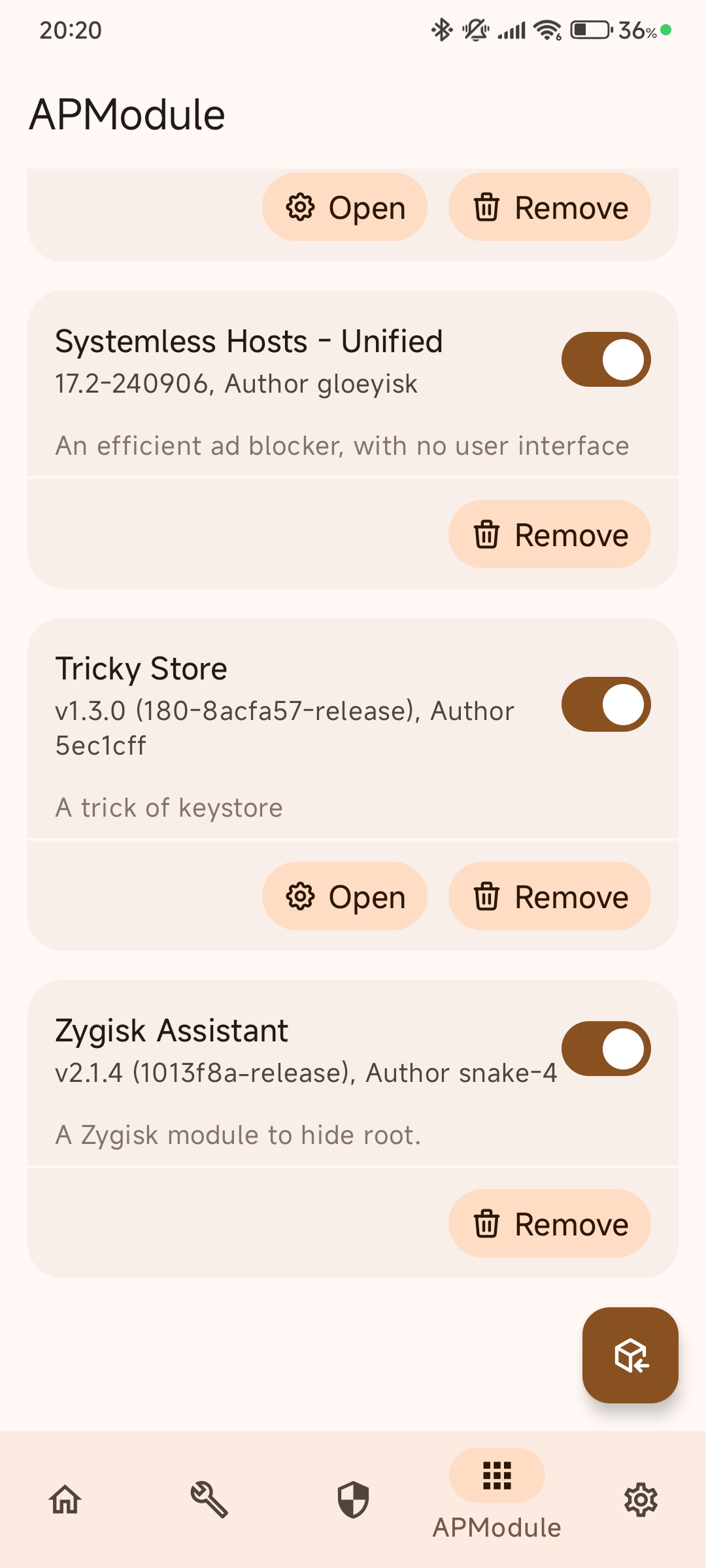This screenshot has width=706, height=1568.
Task: Open the Tricky Store module settings
Action: click(345, 896)
